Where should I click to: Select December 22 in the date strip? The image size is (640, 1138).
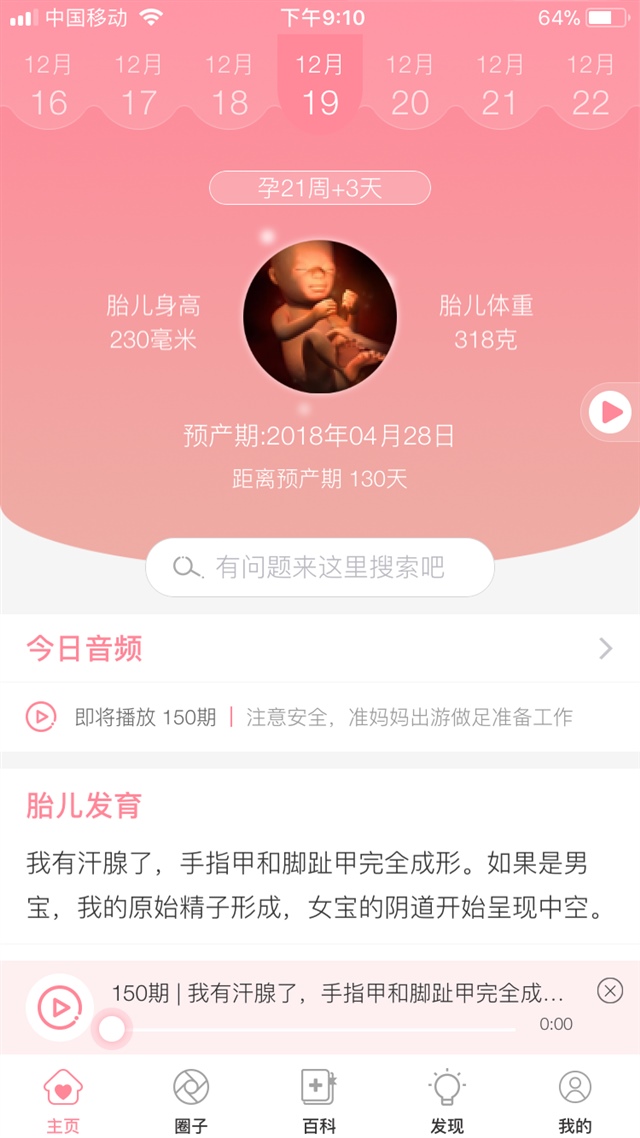590,86
